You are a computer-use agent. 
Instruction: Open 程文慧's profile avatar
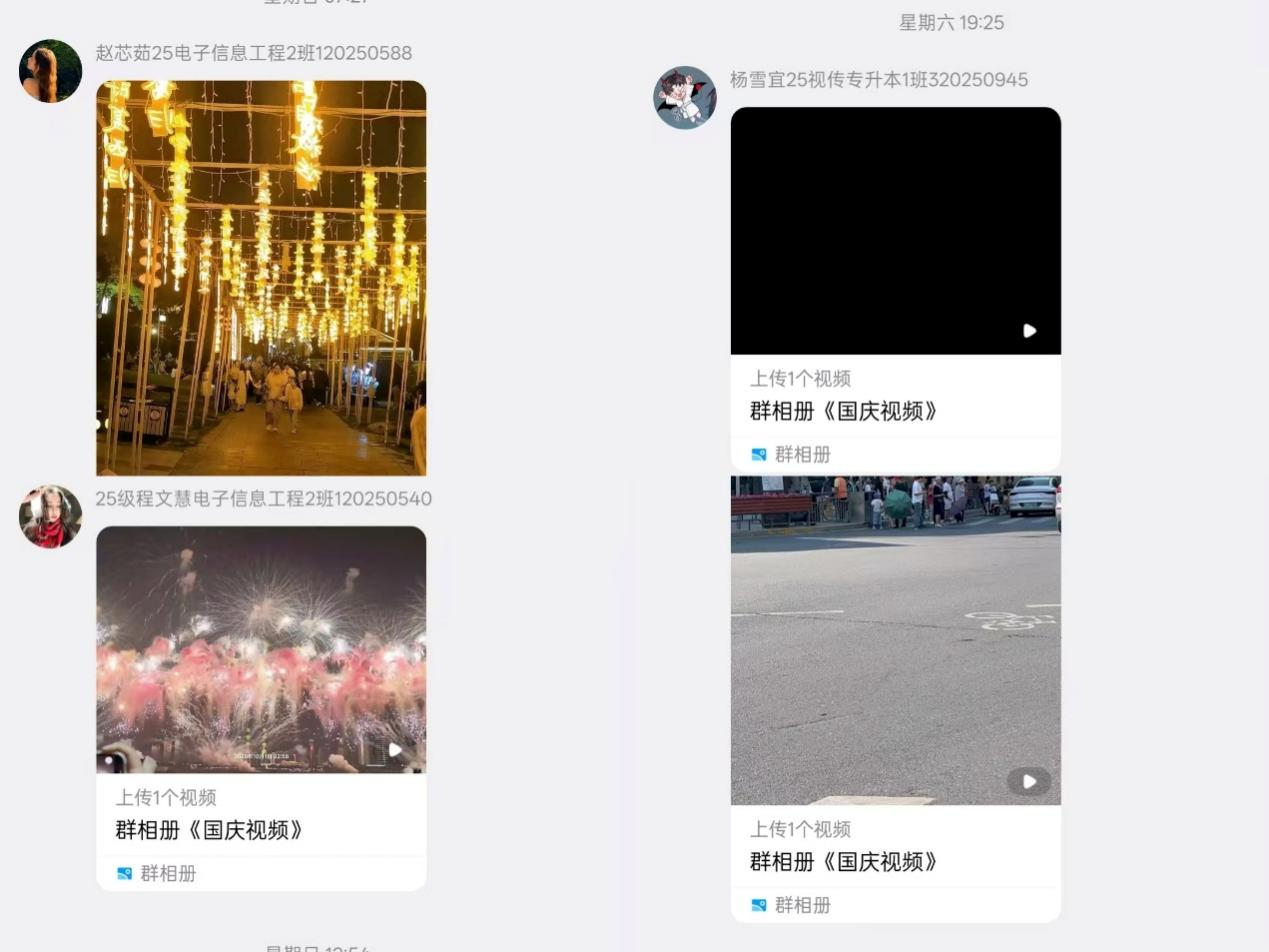pyautogui.click(x=50, y=517)
